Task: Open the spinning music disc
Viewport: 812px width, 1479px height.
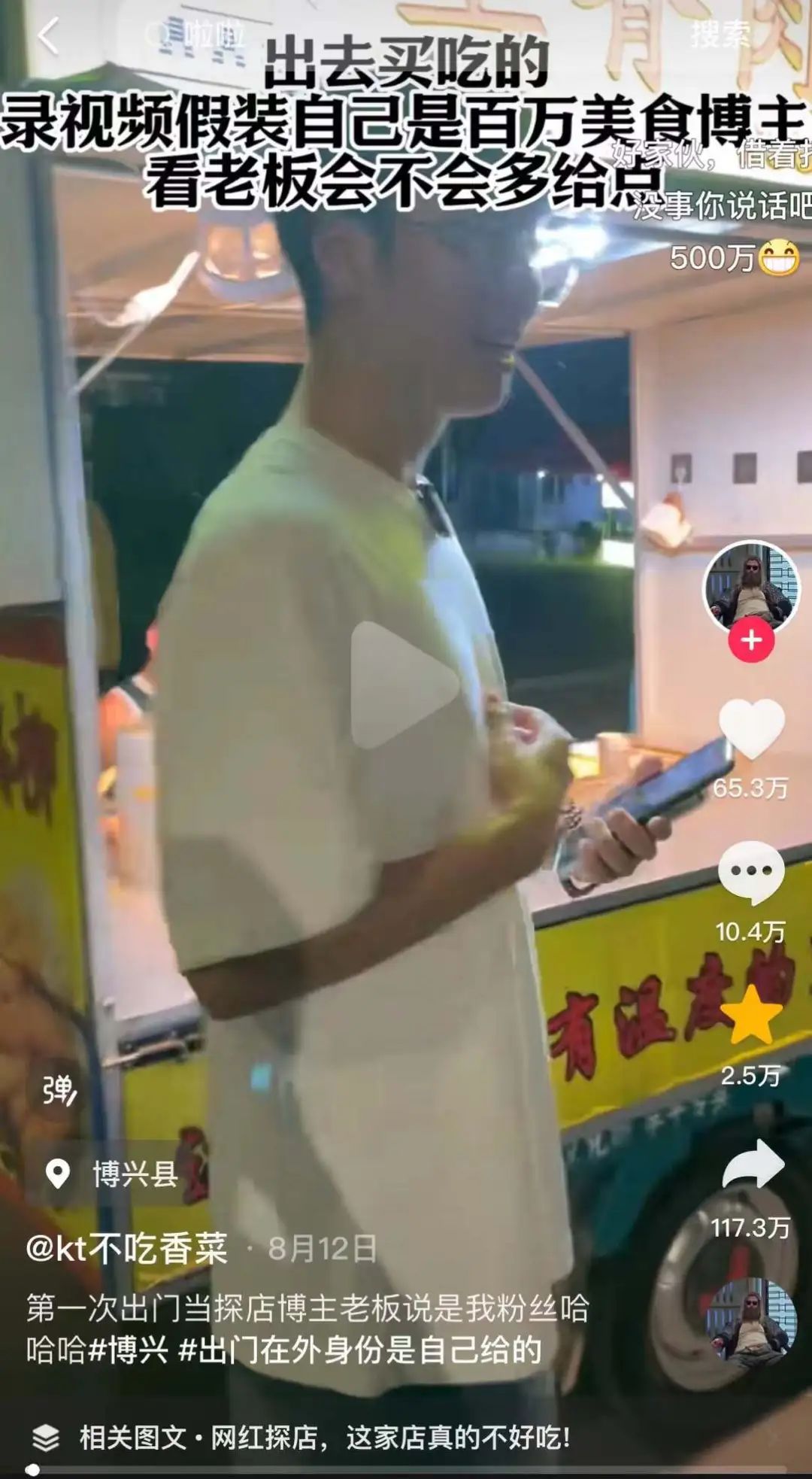Action: pyautogui.click(x=751, y=1320)
